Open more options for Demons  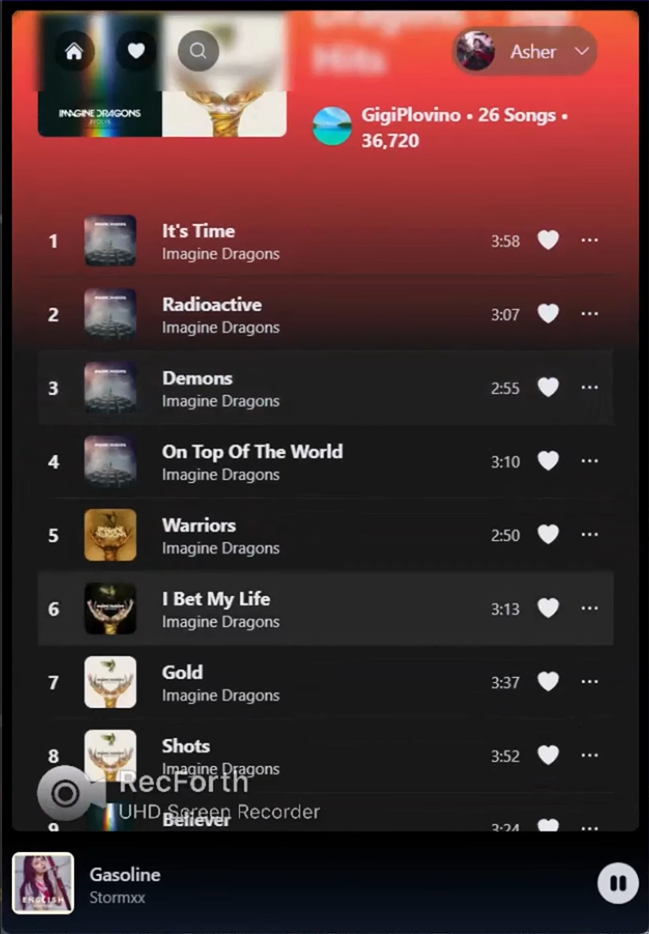point(590,388)
